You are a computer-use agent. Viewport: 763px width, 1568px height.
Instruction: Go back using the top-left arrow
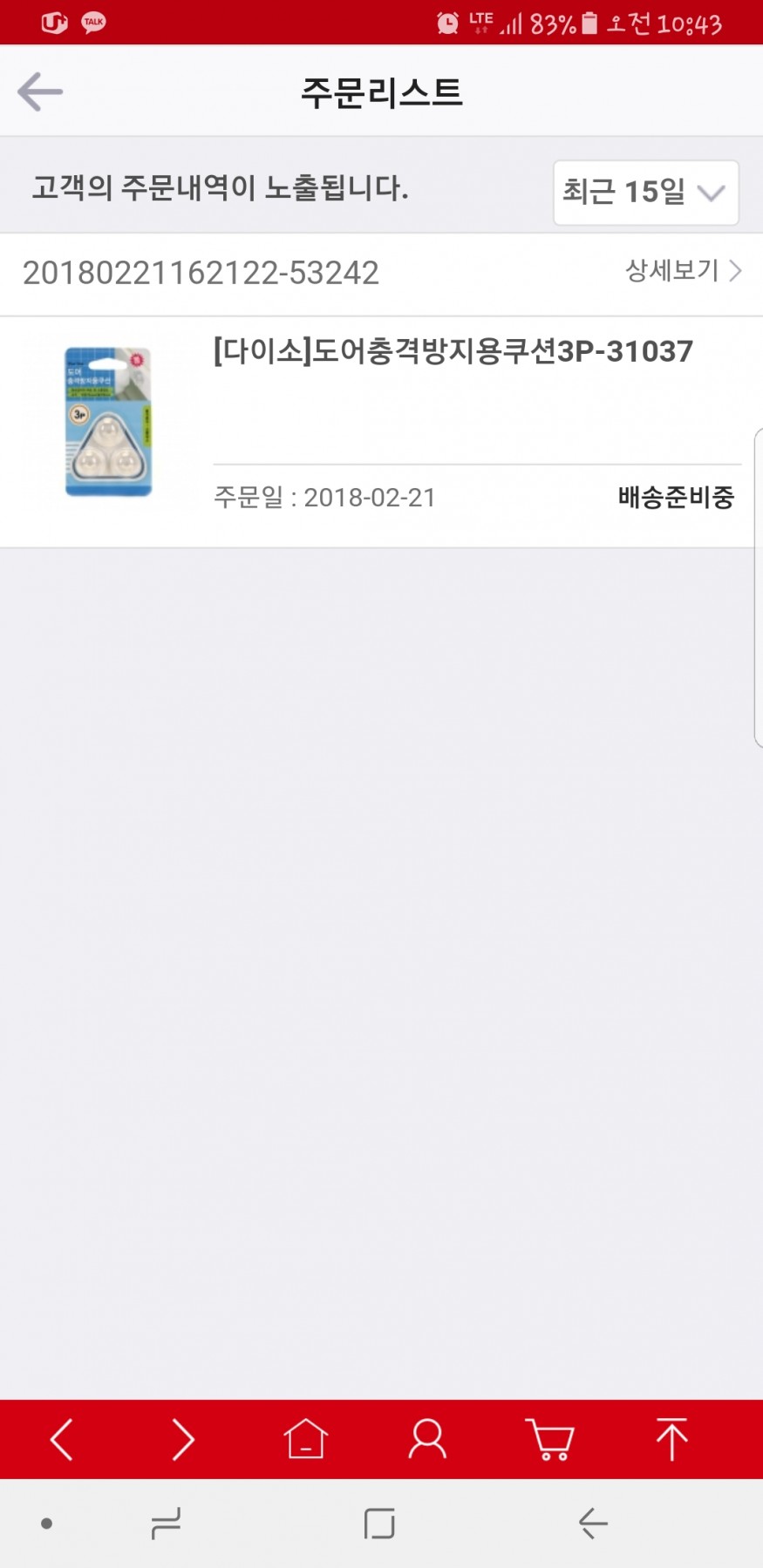click(40, 92)
